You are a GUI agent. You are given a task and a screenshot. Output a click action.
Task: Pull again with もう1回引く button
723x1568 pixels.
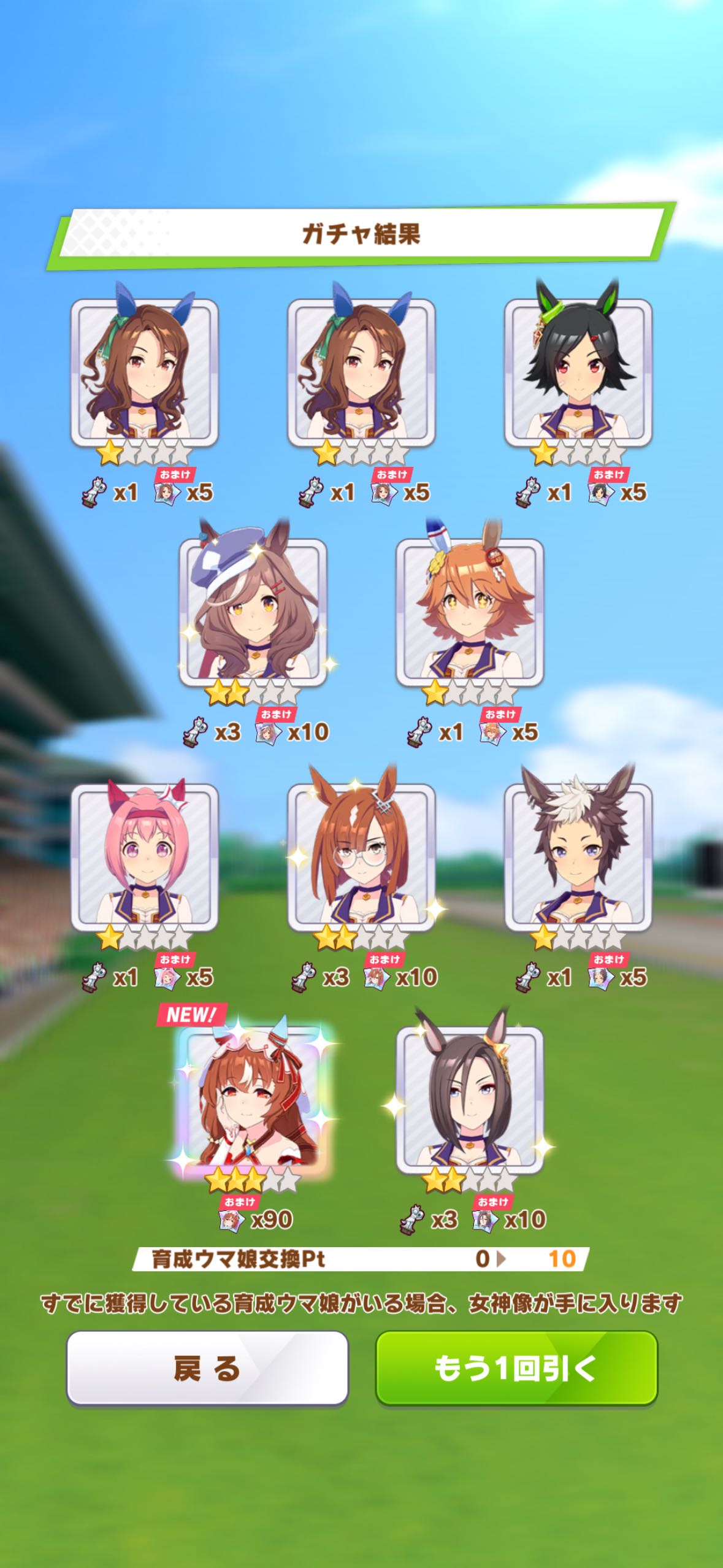pyautogui.click(x=516, y=1367)
